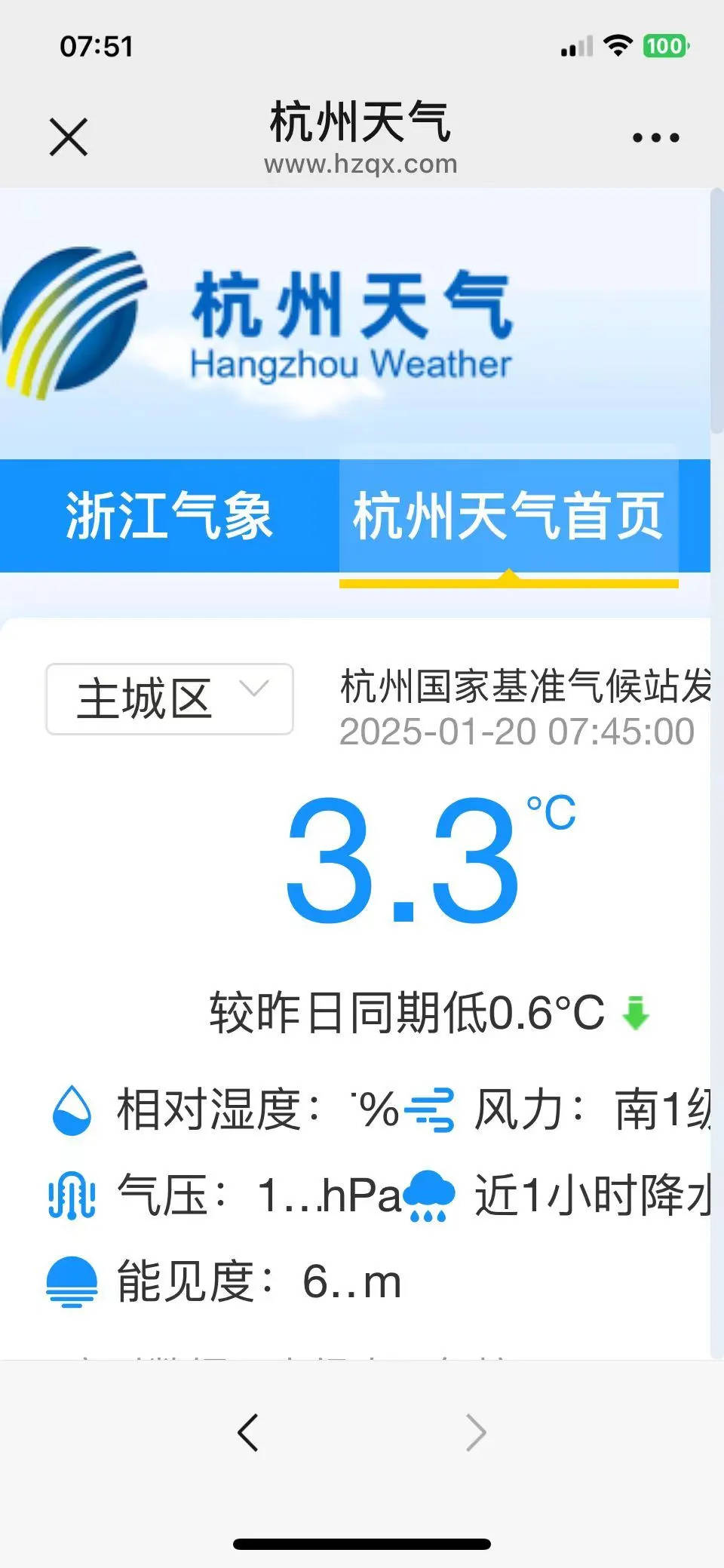Expand the 主城区 district dropdown

click(x=170, y=699)
